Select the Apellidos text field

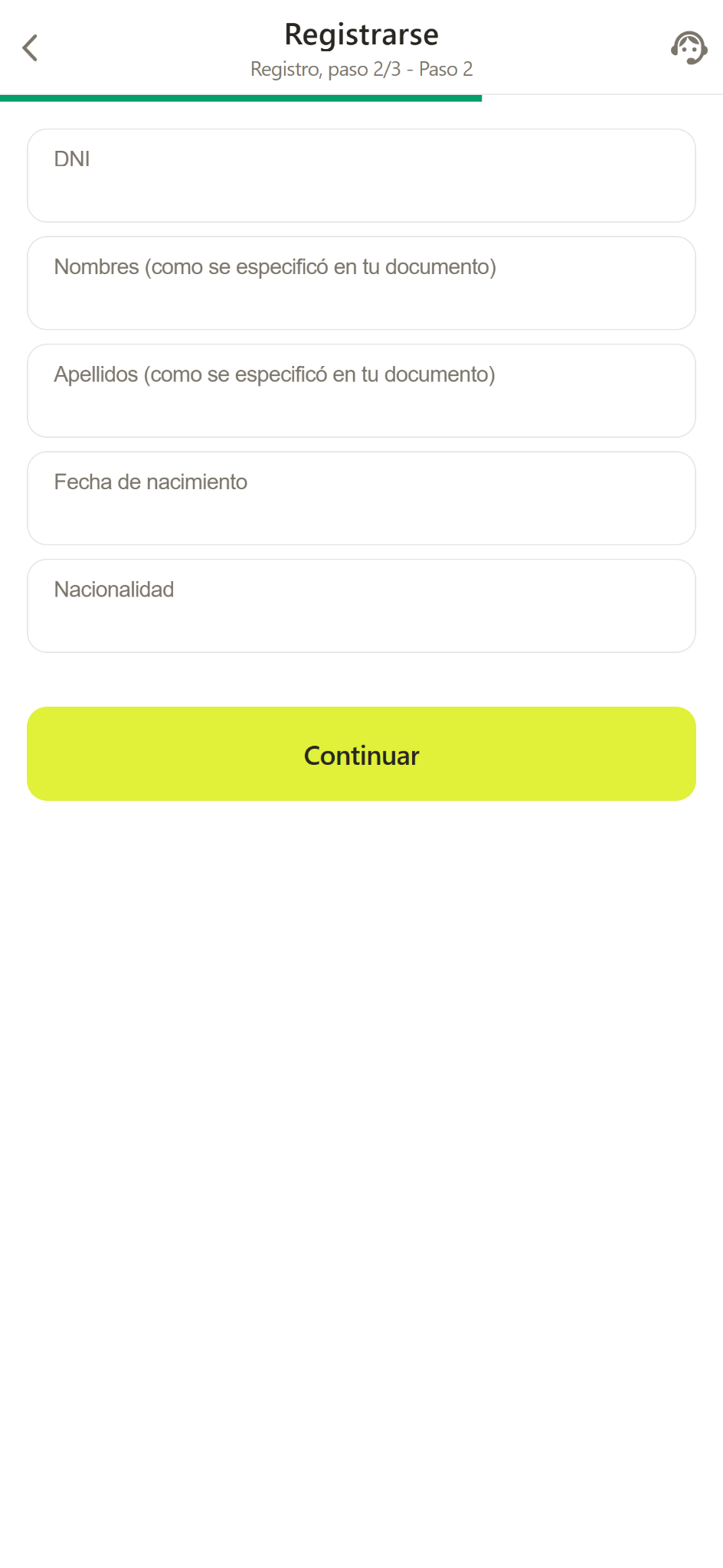tap(361, 390)
